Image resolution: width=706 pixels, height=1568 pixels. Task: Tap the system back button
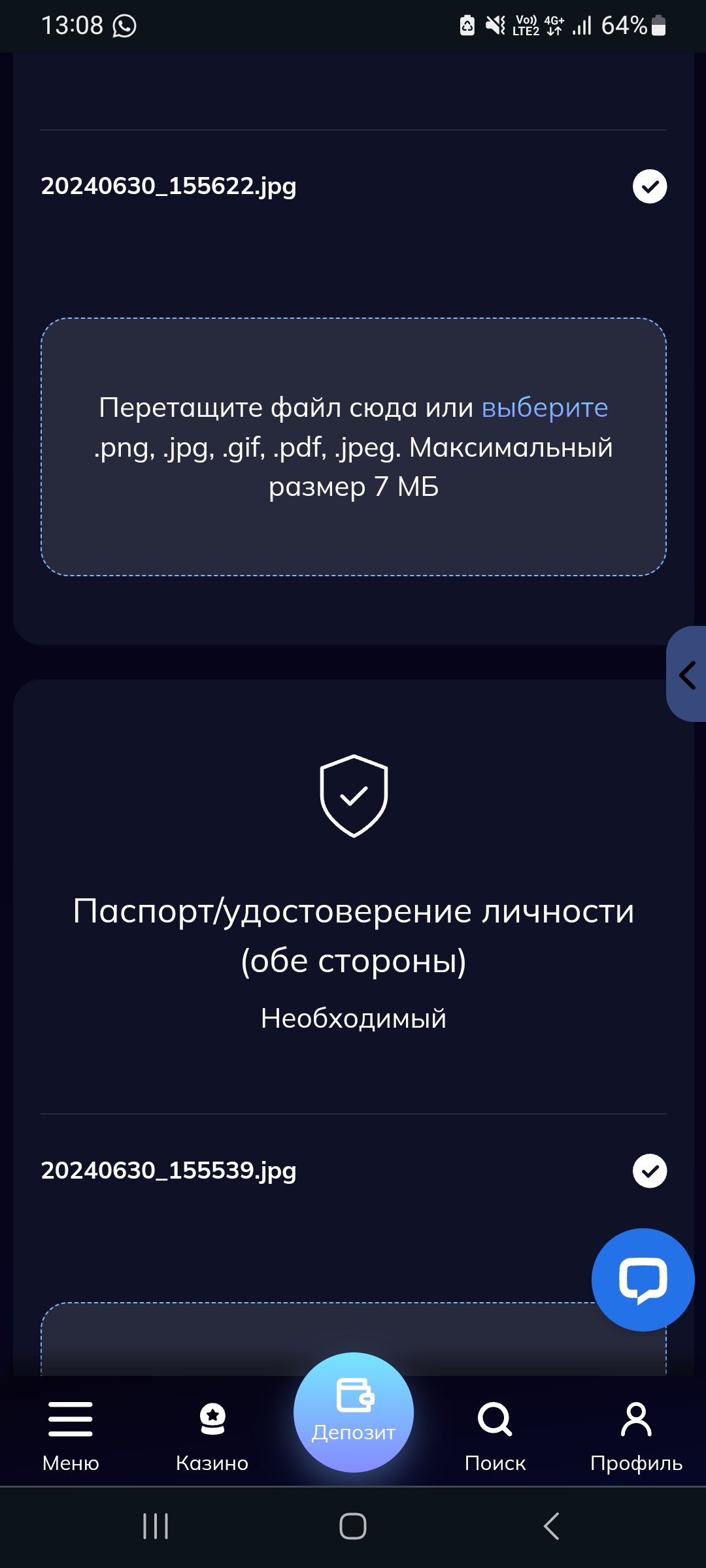point(551,1526)
